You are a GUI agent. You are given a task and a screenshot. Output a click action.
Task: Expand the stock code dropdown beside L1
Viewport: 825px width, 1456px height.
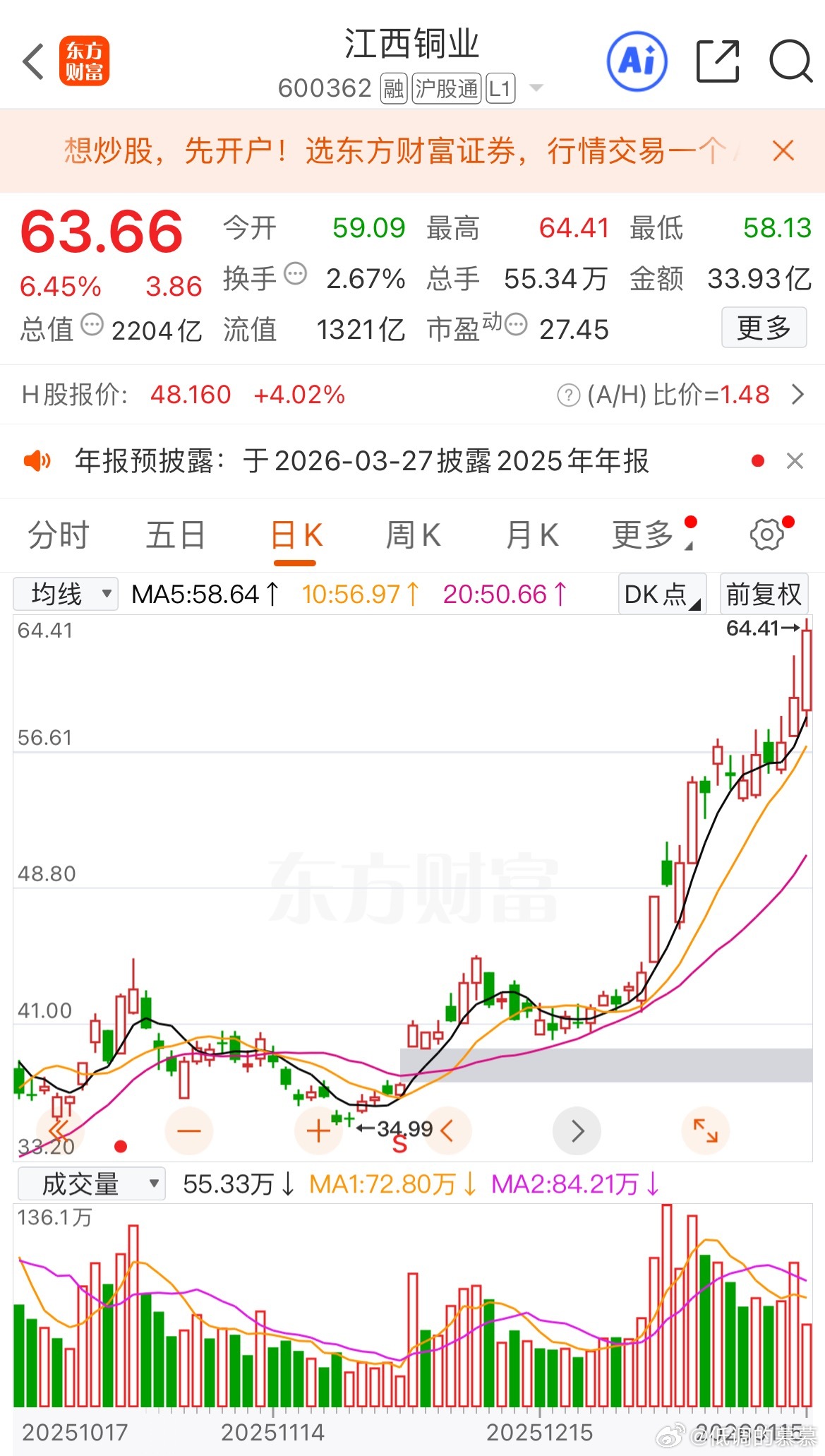[536, 88]
